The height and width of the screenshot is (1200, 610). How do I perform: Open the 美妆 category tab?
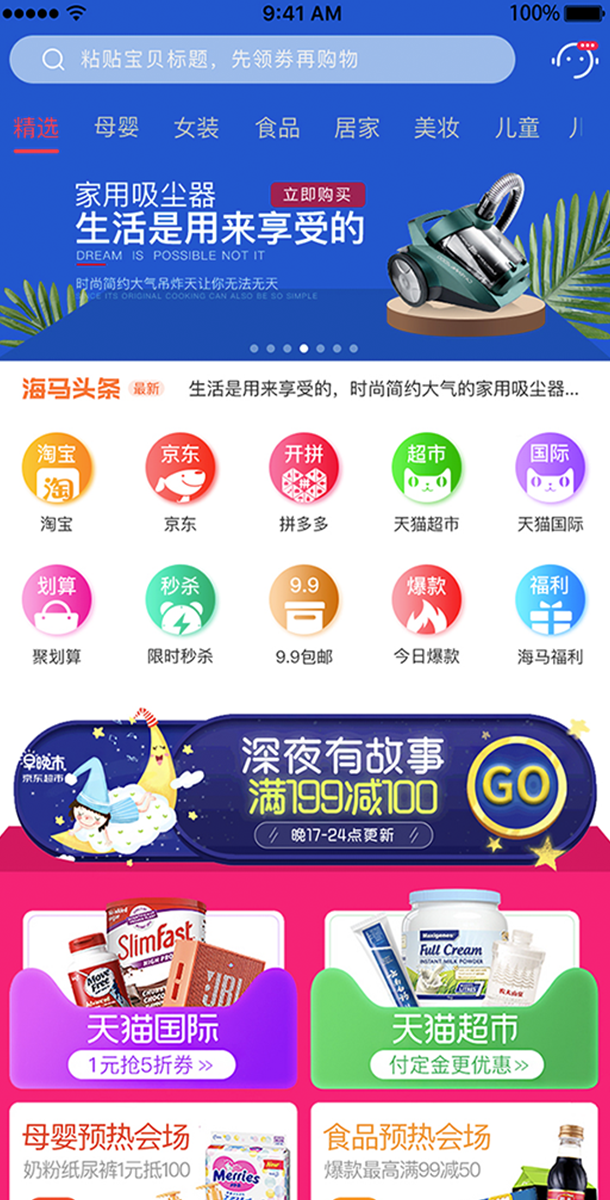(x=437, y=128)
